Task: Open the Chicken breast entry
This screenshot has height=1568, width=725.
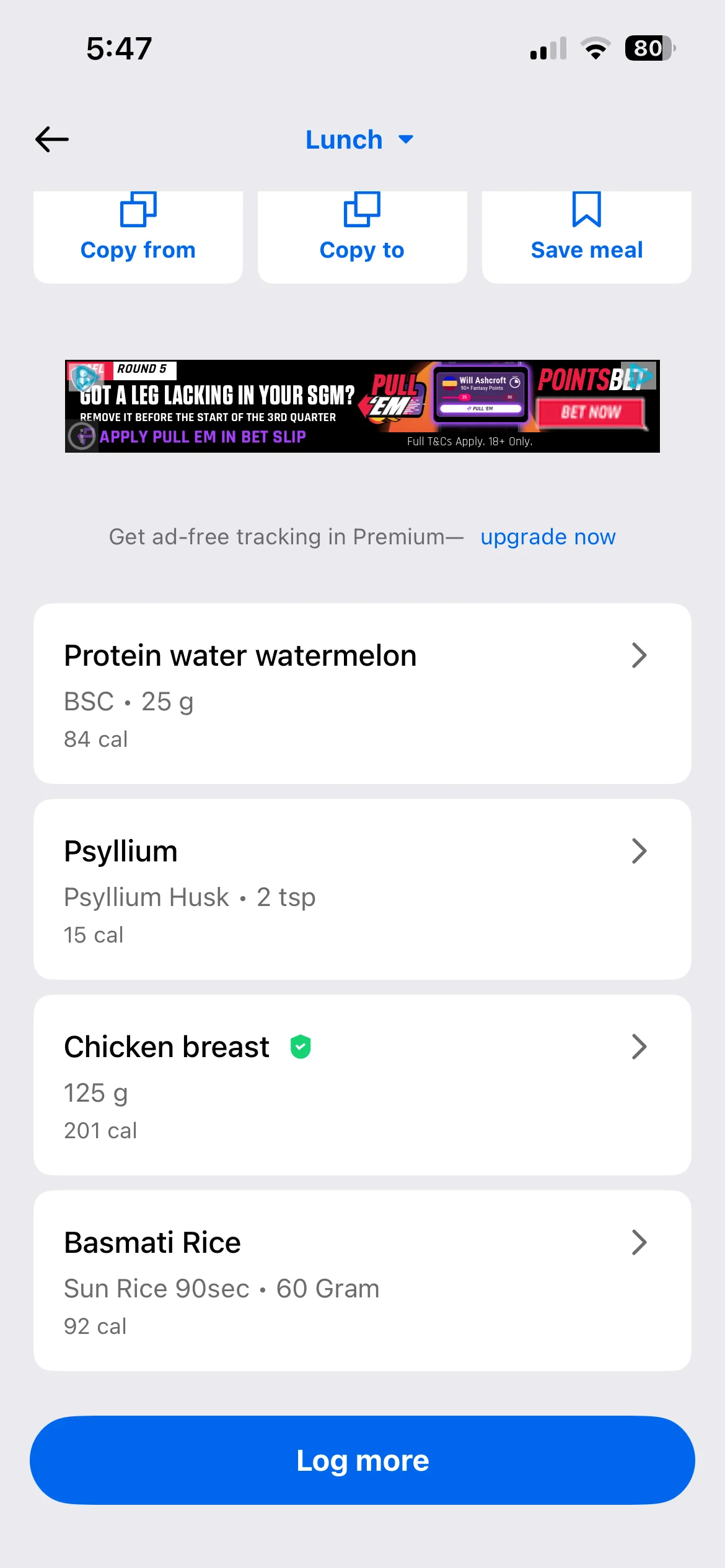Action: [x=362, y=1085]
